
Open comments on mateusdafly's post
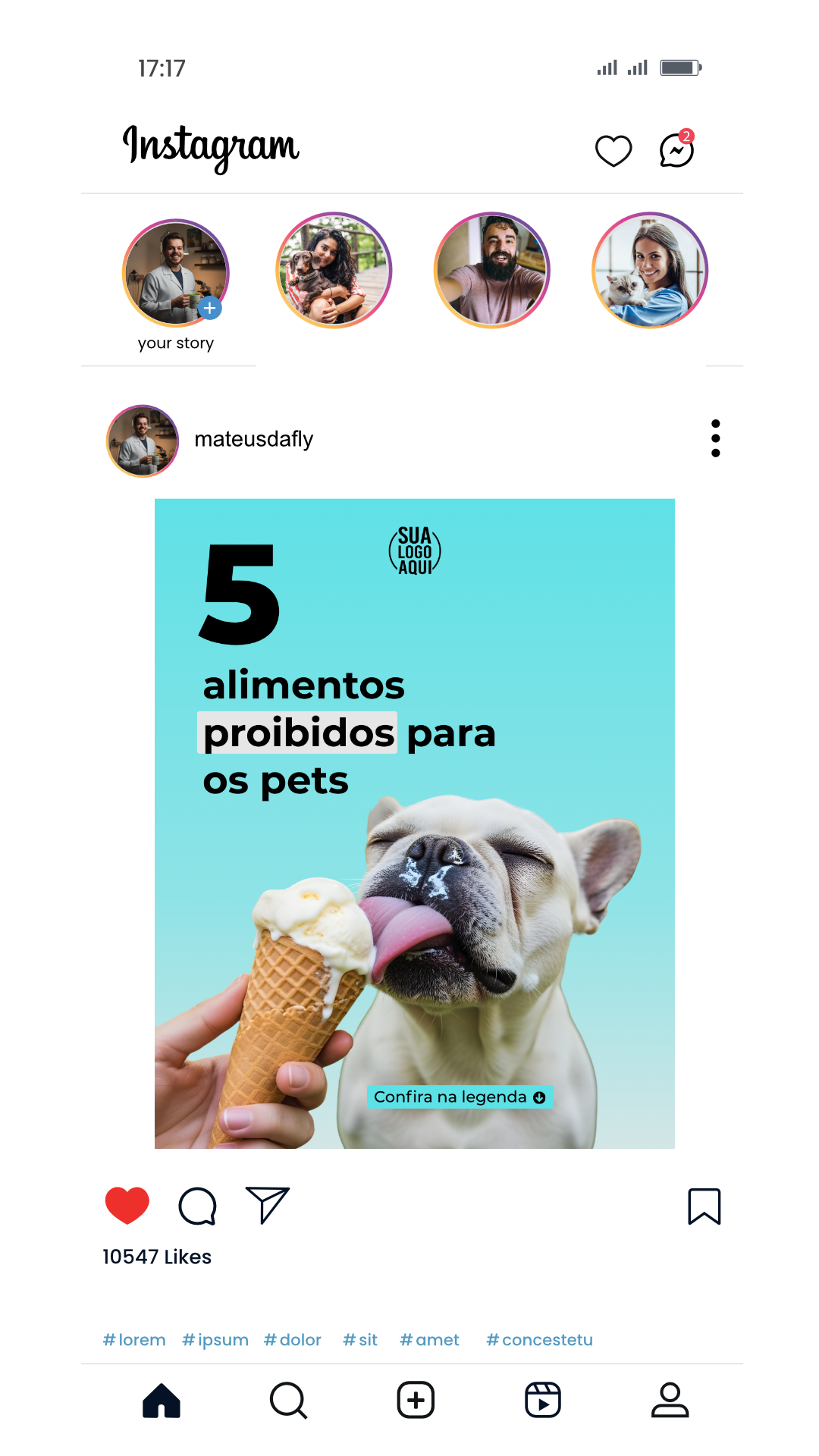196,1207
